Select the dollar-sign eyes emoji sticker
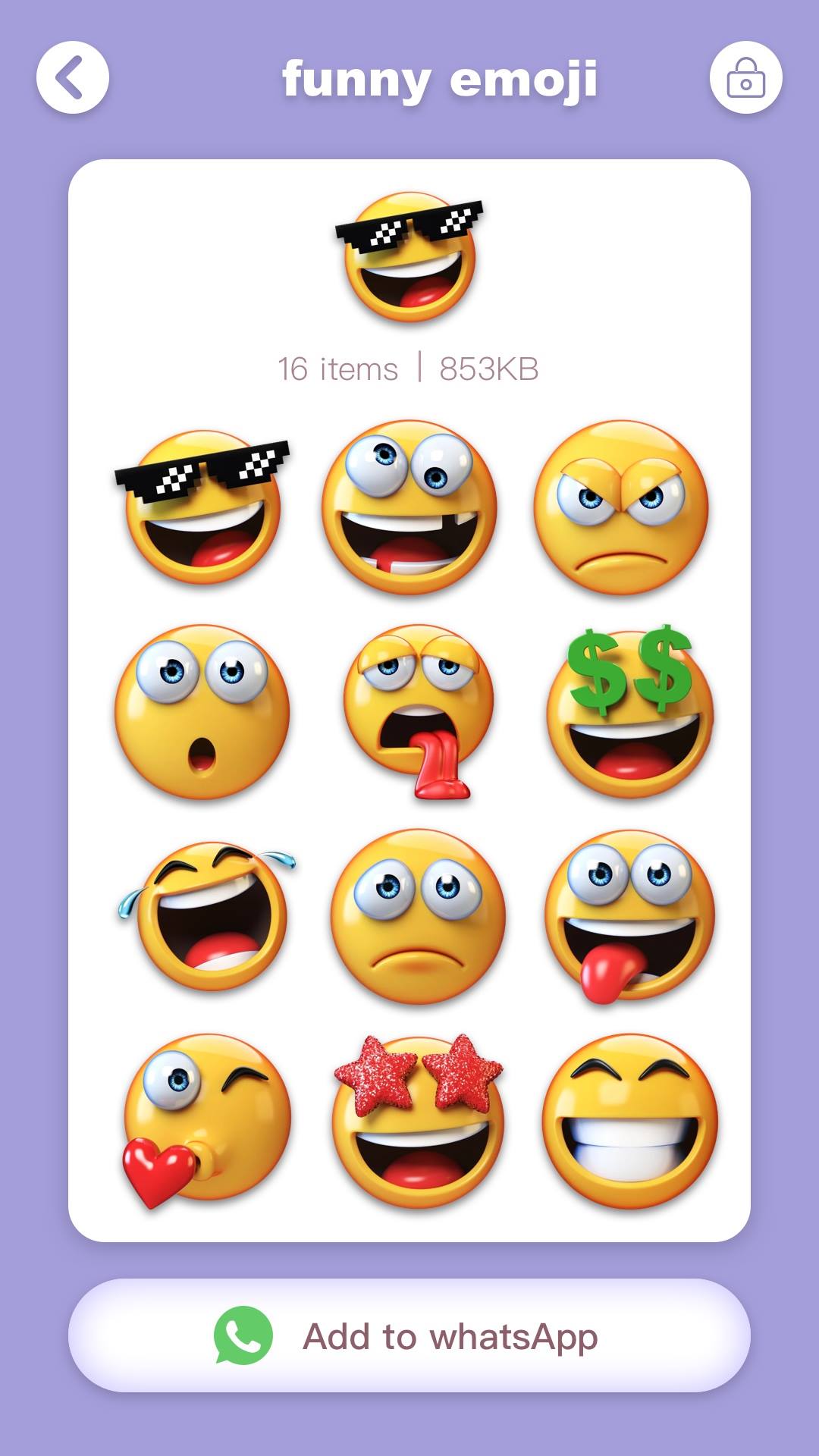819x1456 pixels. [630, 711]
